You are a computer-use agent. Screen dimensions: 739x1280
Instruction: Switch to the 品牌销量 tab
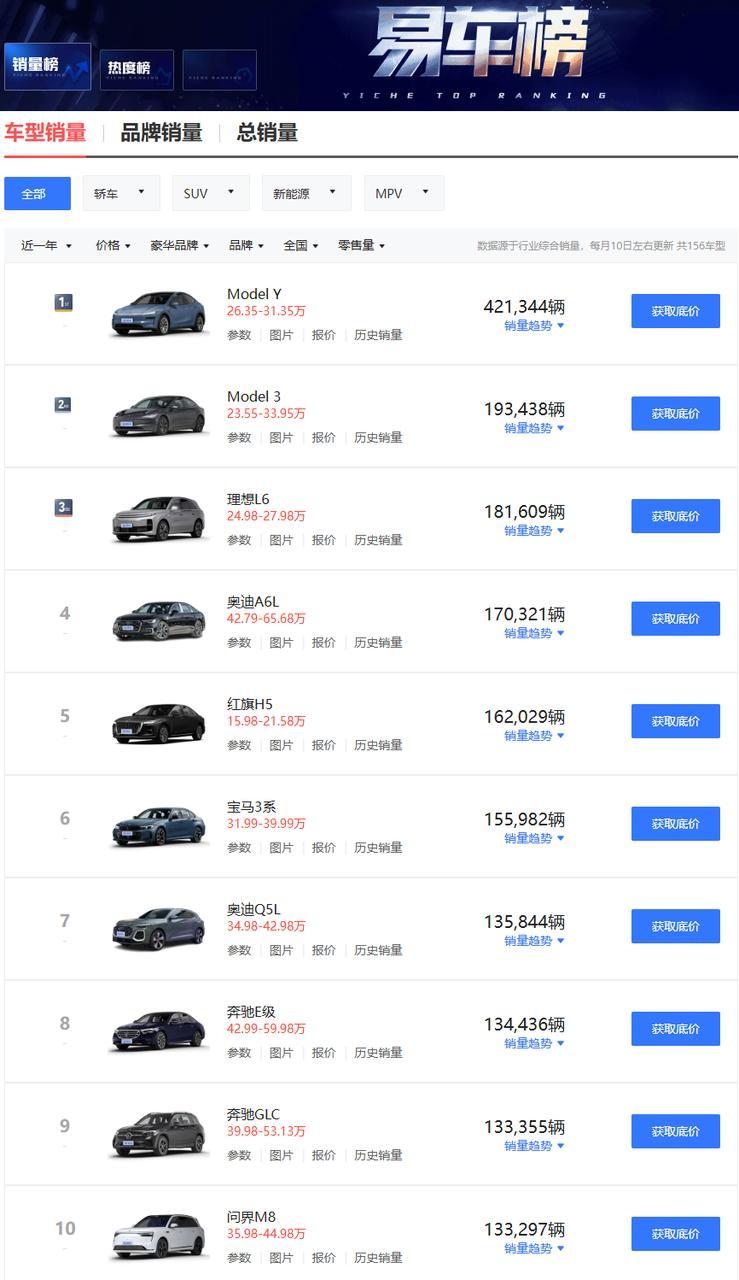[161, 133]
